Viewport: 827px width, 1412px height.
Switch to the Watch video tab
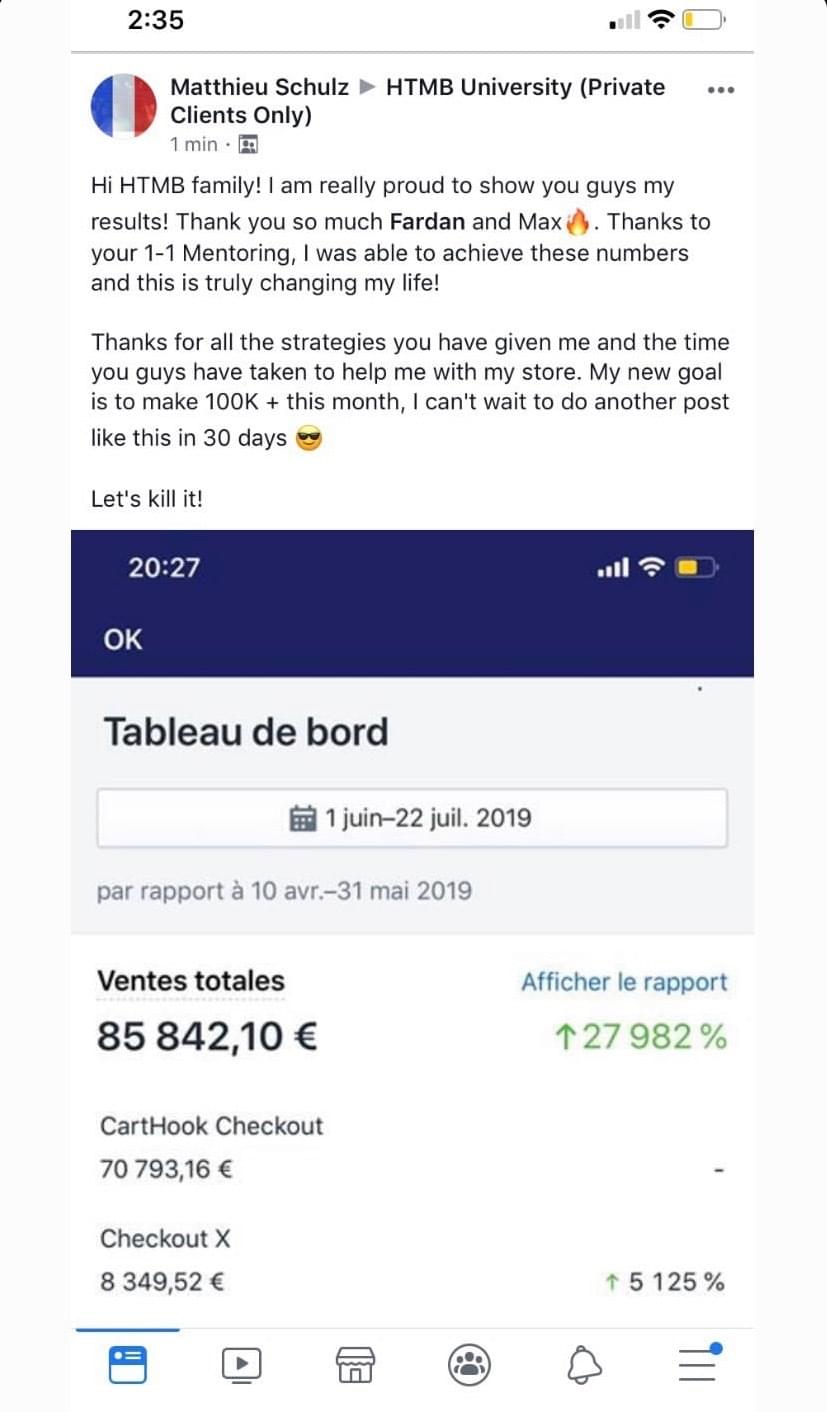click(241, 1363)
